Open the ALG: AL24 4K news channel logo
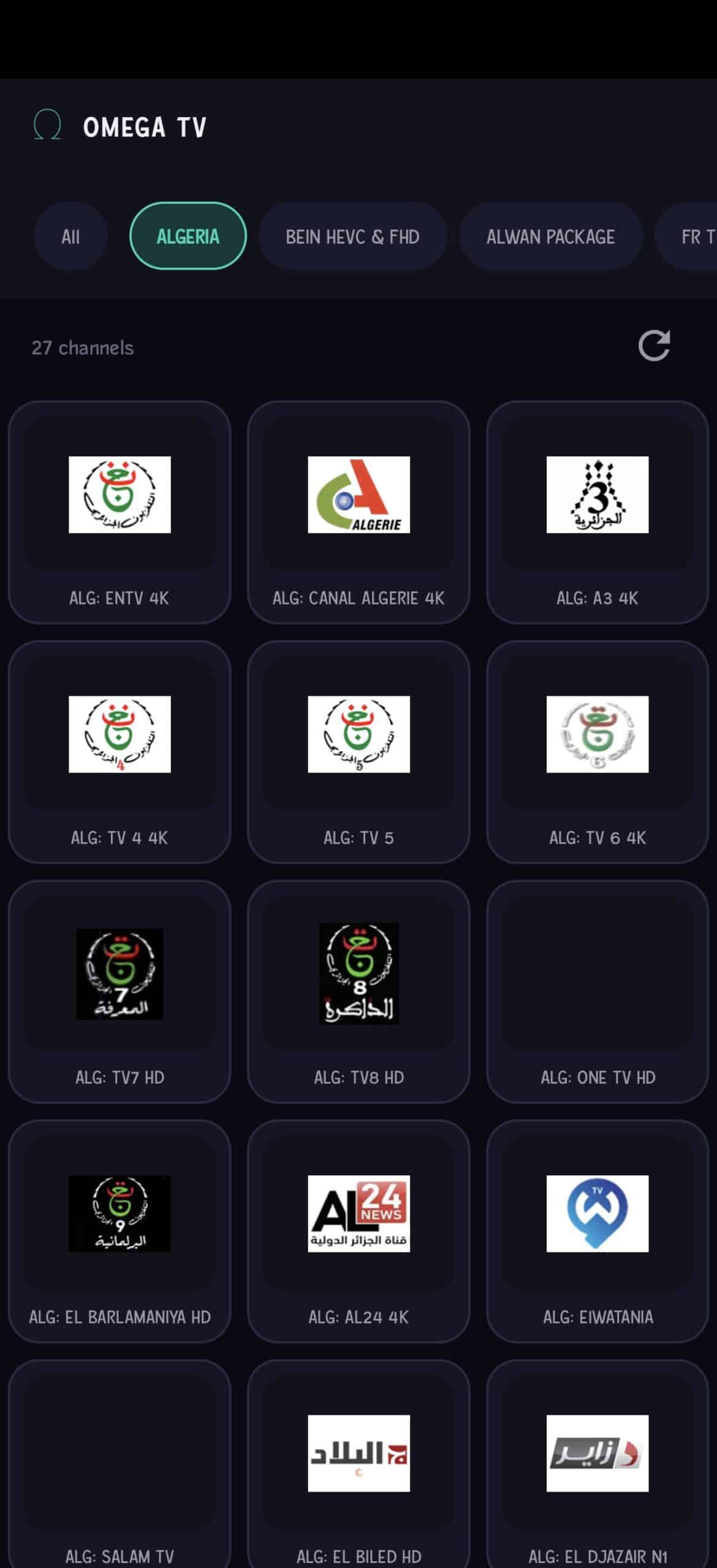The width and height of the screenshot is (717, 1568). (359, 1214)
